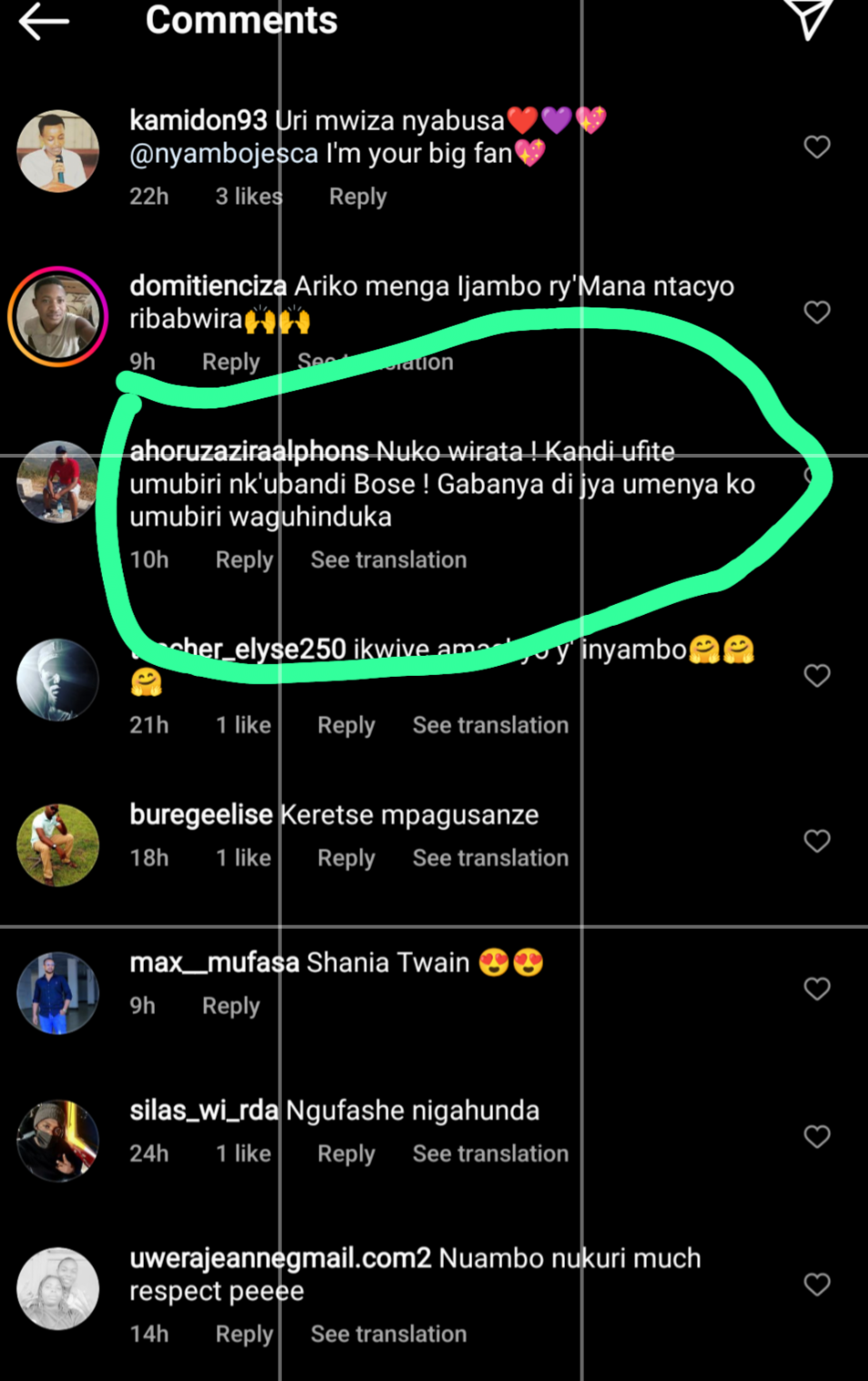
Task: Like buregeelise's comment
Action: click(x=817, y=841)
